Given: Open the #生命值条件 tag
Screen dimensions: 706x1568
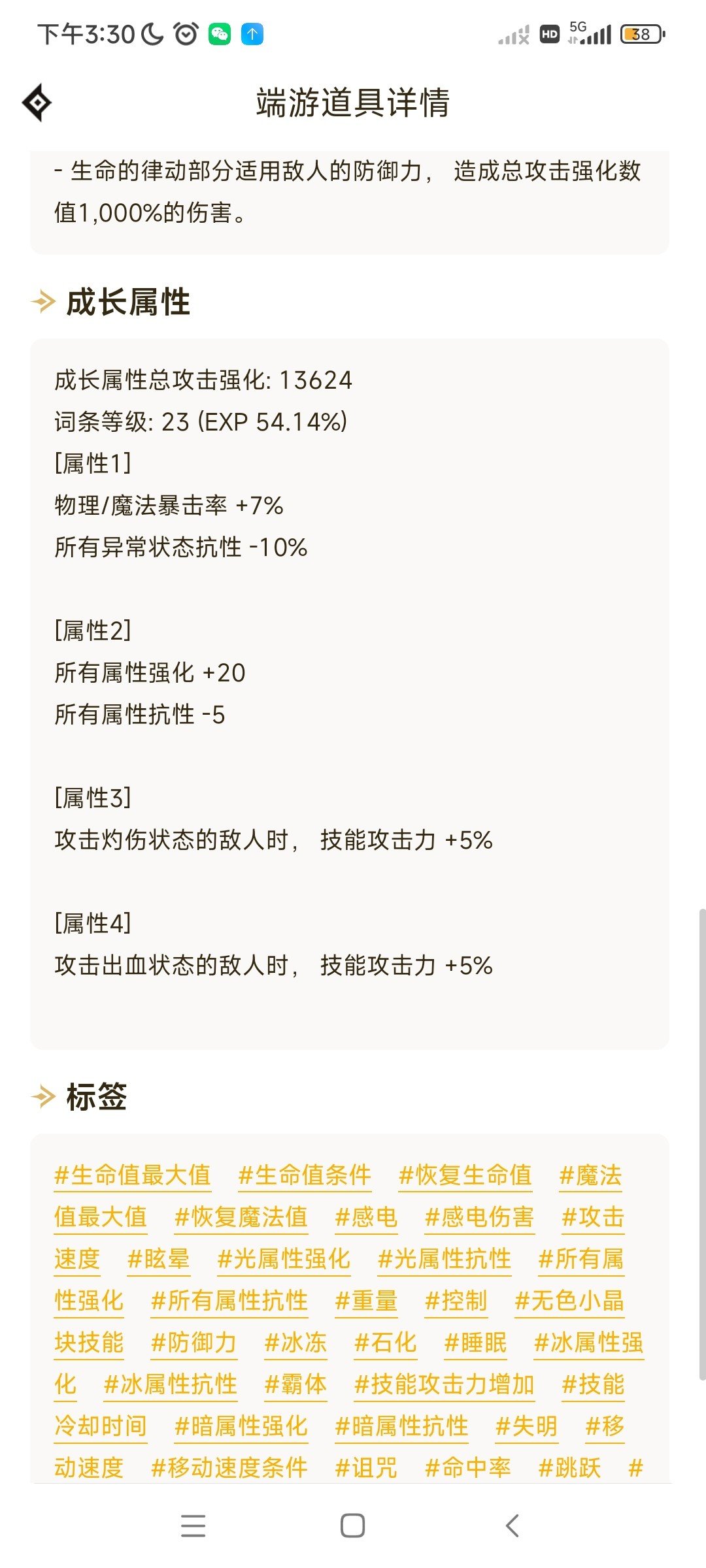Looking at the screenshot, I should (x=305, y=1175).
